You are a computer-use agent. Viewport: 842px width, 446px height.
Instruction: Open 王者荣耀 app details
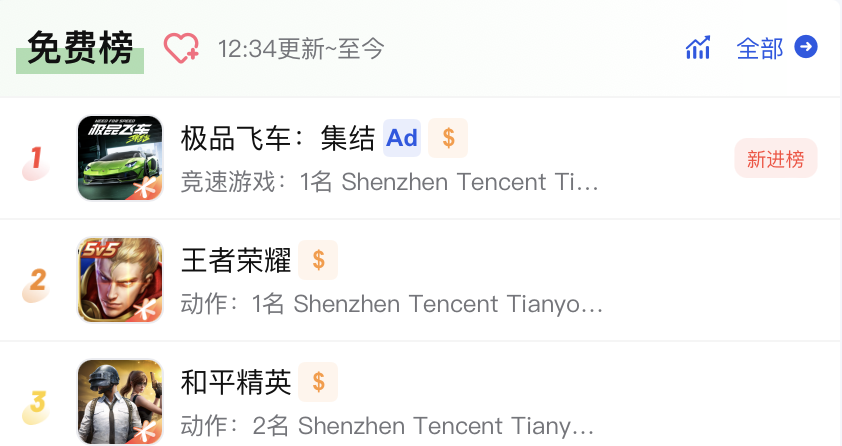tap(236, 261)
